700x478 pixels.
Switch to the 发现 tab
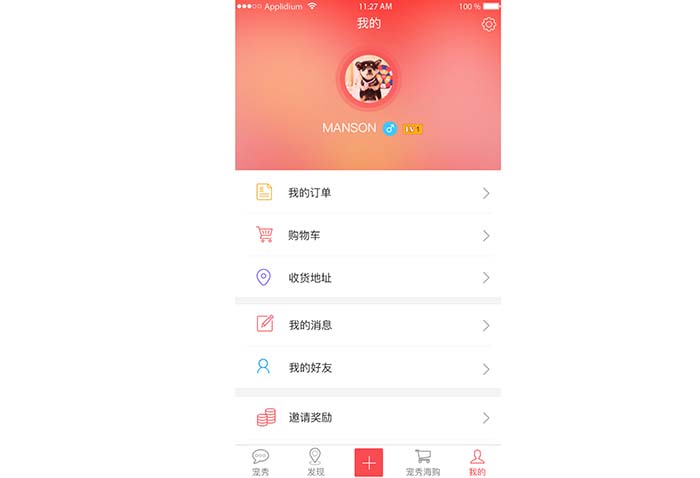315,461
